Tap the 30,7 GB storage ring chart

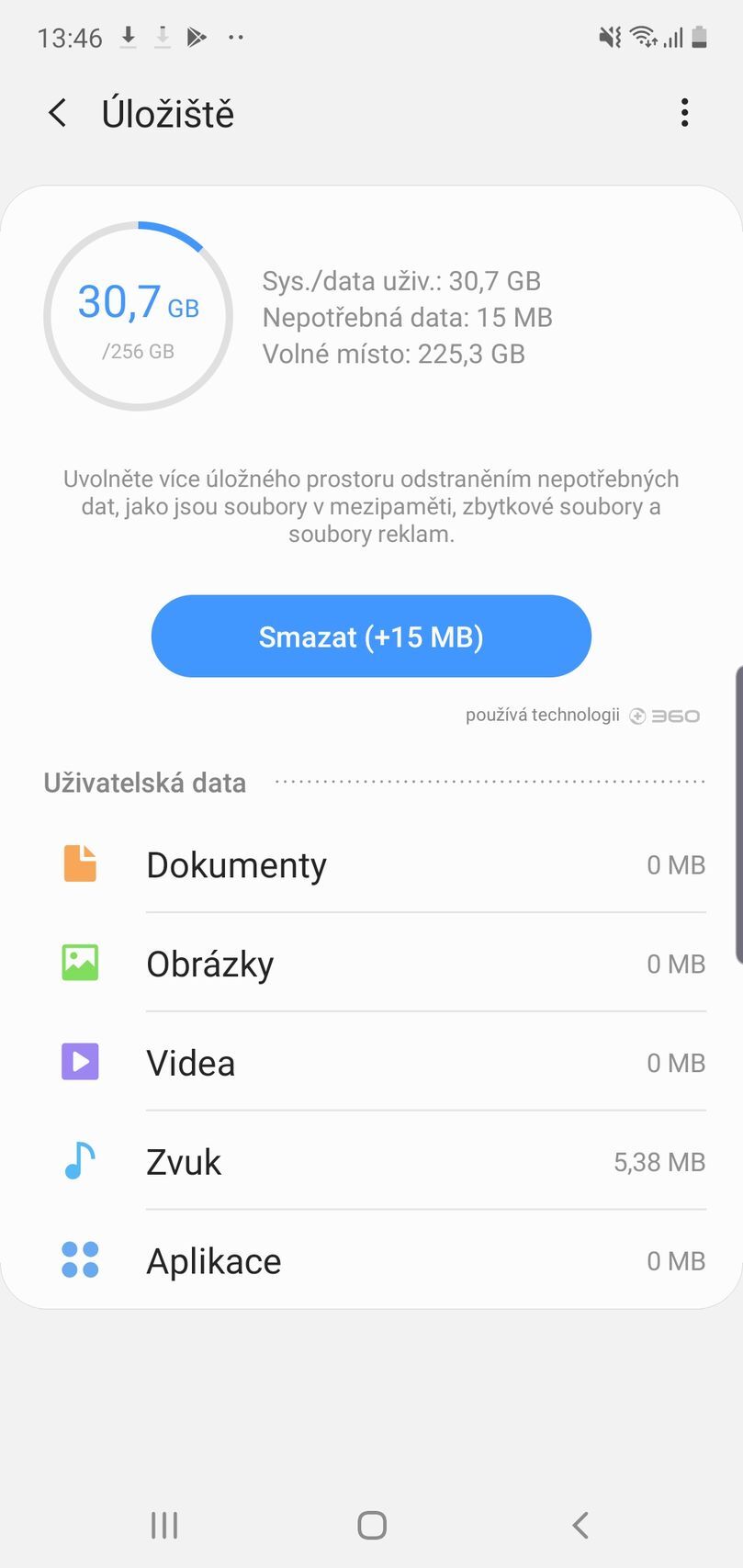138,315
